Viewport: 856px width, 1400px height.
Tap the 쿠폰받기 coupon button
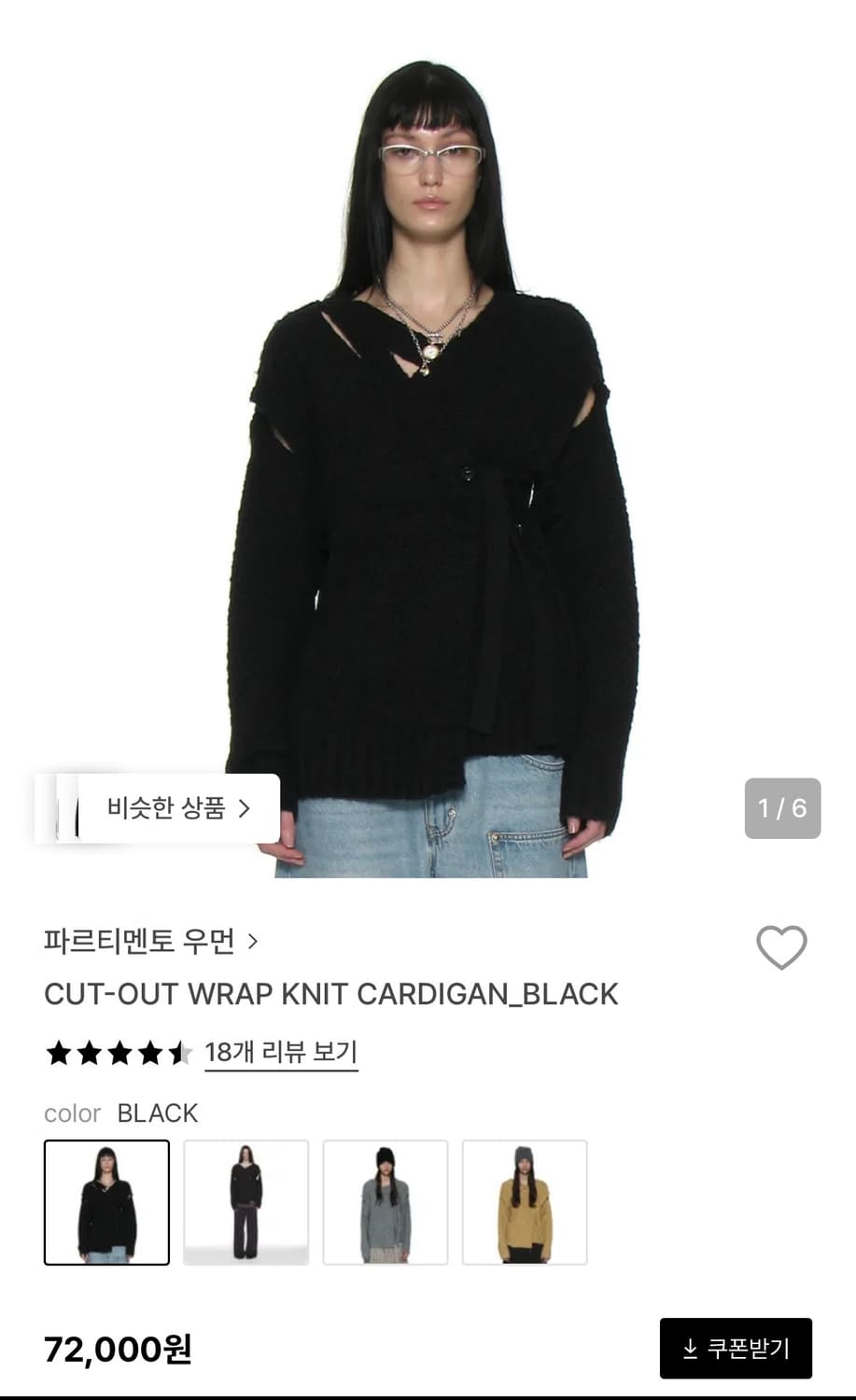click(x=736, y=1348)
